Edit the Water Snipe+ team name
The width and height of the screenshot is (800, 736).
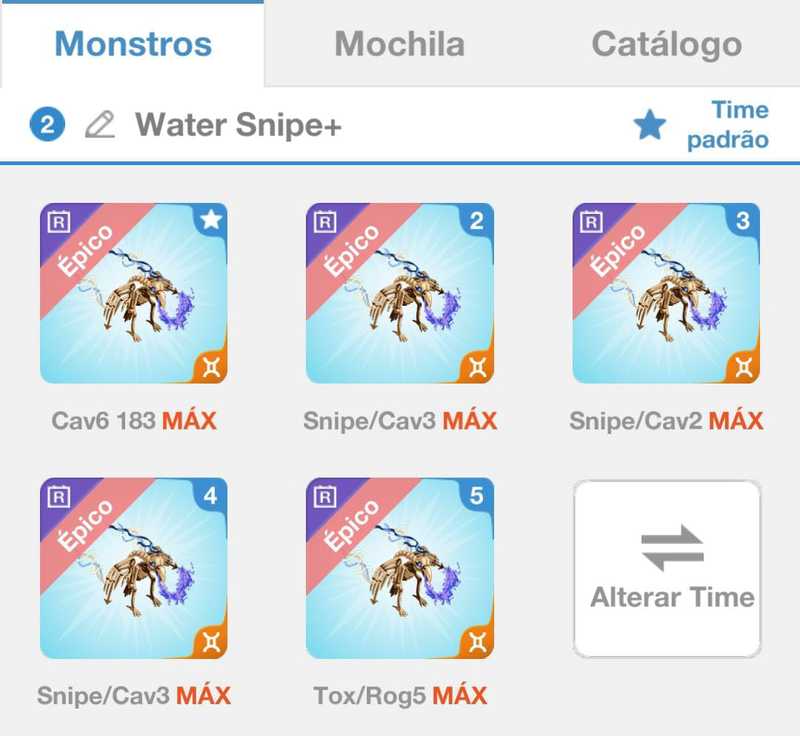tap(99, 125)
